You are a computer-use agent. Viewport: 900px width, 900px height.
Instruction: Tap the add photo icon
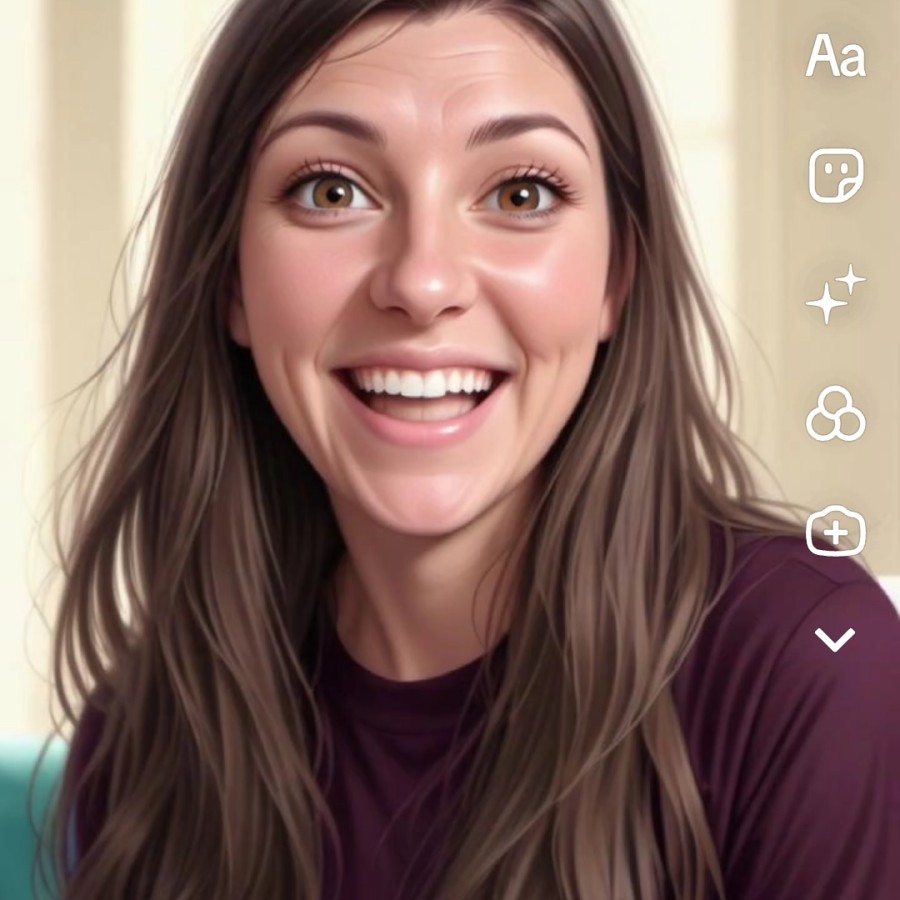point(835,531)
